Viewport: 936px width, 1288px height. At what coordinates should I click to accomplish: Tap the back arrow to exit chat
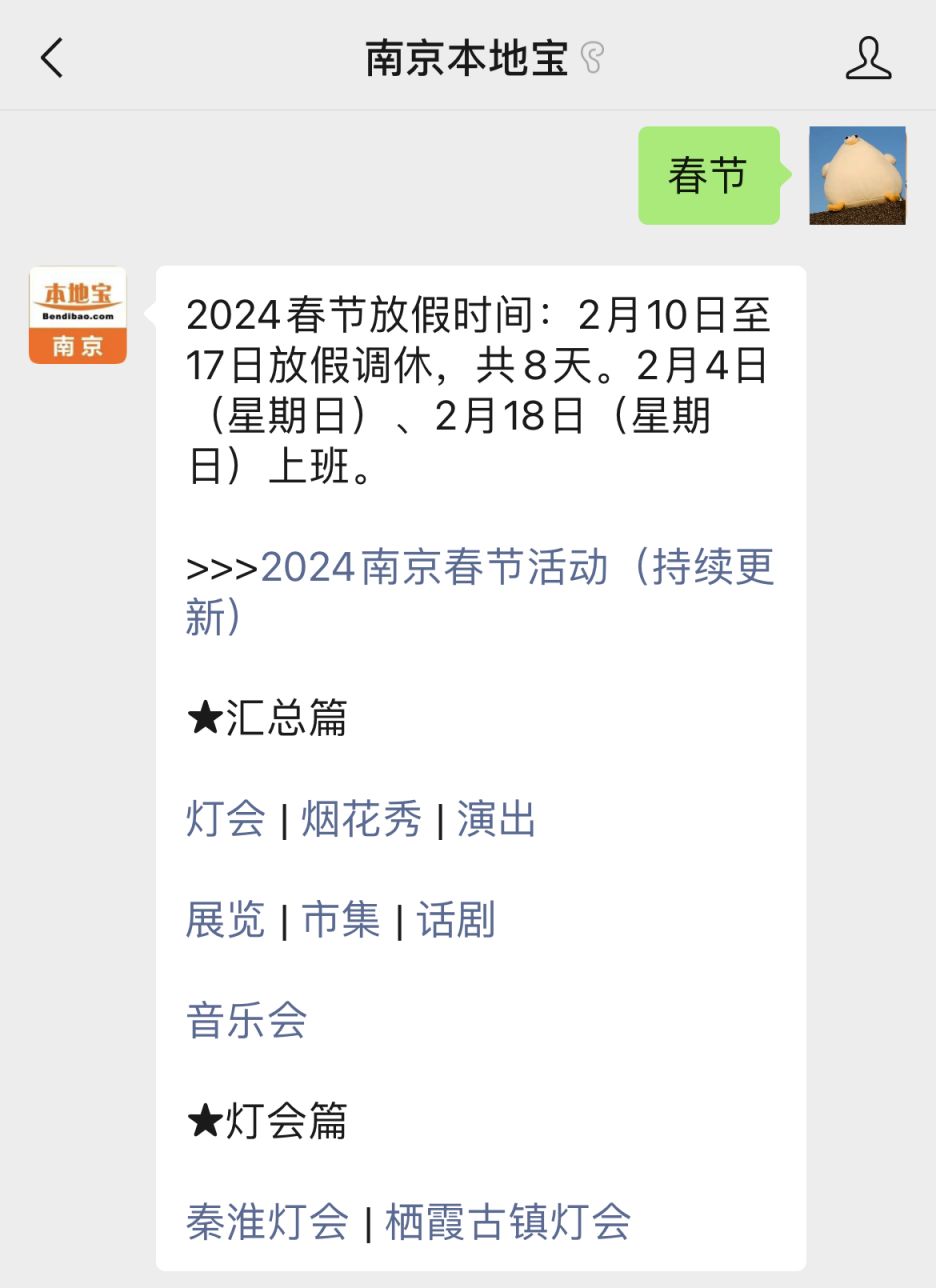point(52,58)
